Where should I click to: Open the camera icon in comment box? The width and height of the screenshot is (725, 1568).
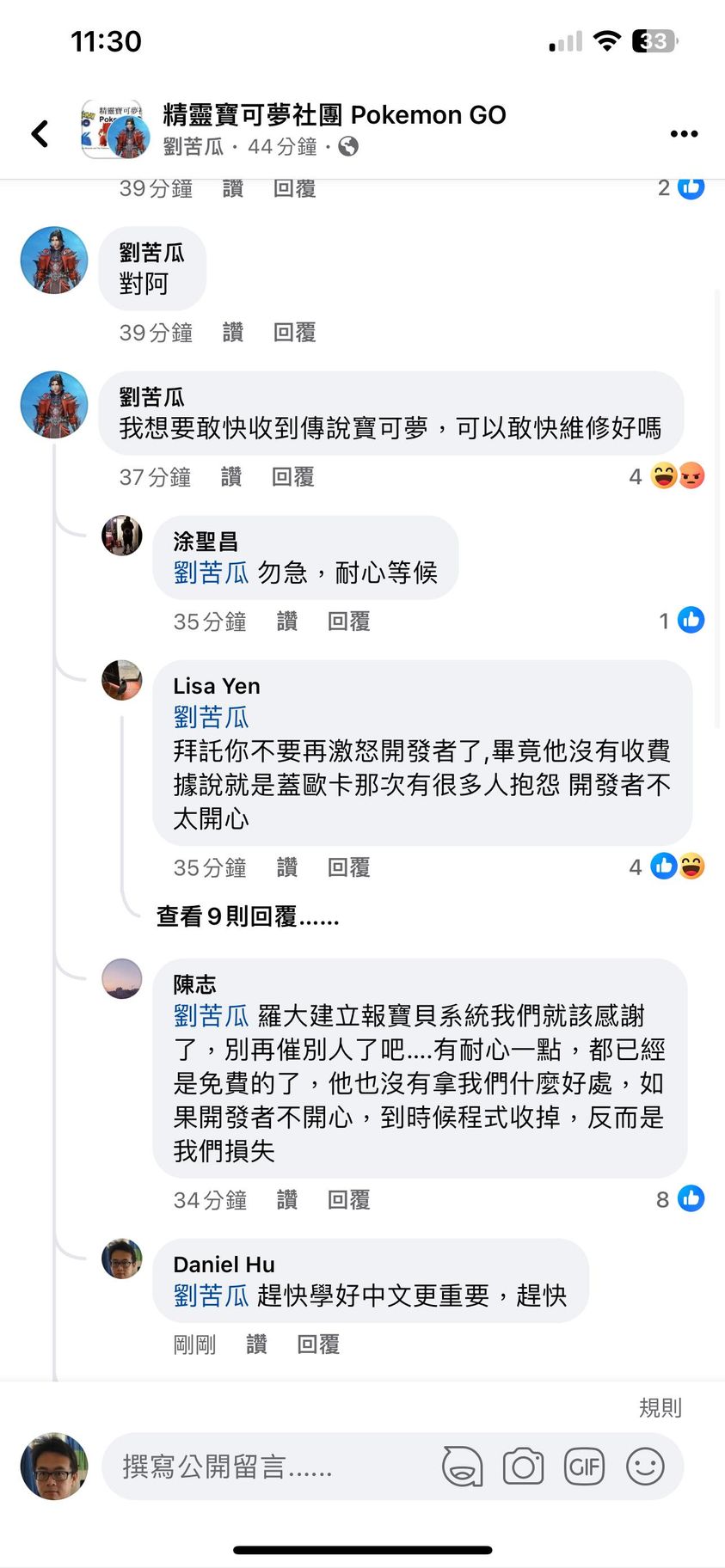coord(523,1467)
